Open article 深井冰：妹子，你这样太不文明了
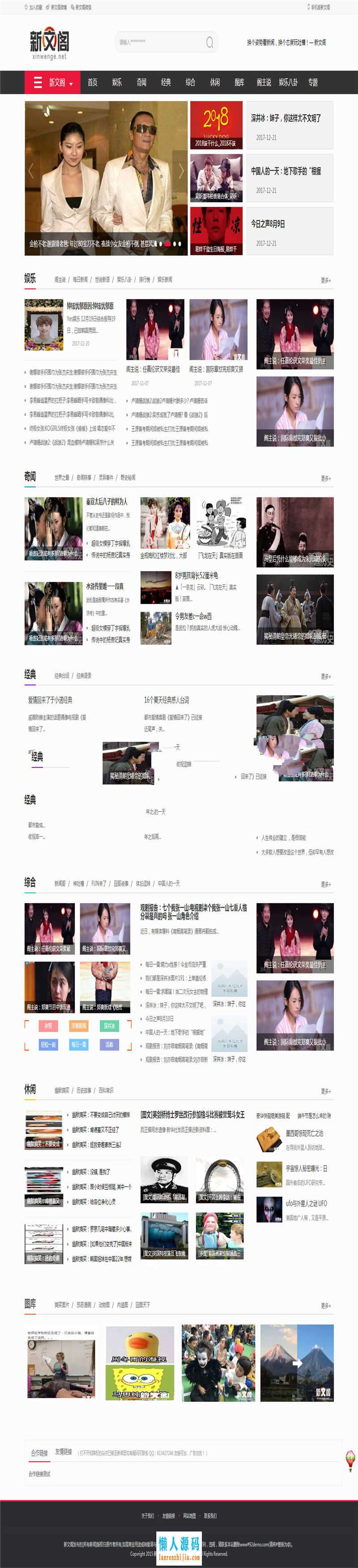Image resolution: width=358 pixels, height=1568 pixels. coord(286,118)
